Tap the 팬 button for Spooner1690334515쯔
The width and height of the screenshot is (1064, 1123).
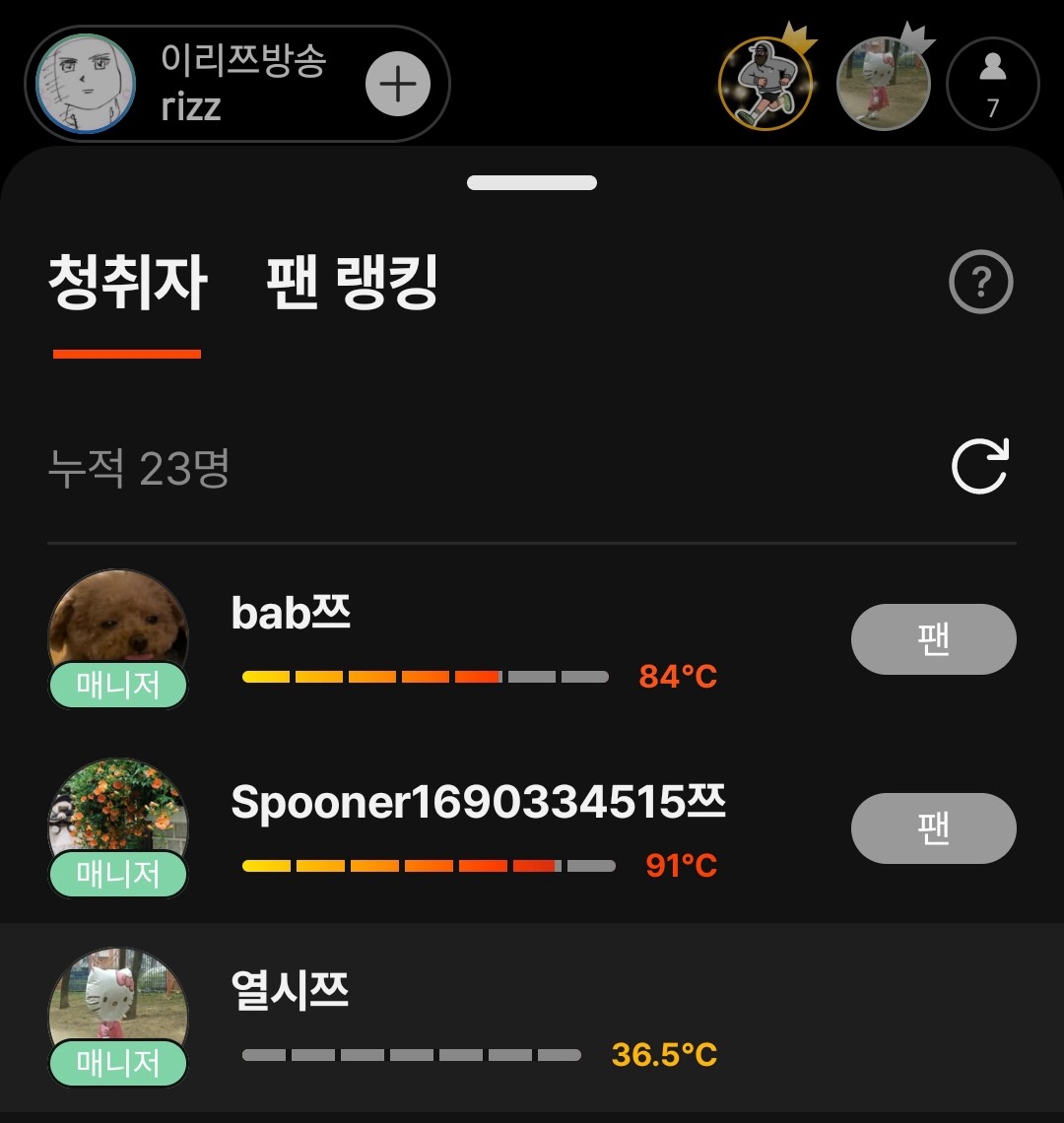[933, 828]
